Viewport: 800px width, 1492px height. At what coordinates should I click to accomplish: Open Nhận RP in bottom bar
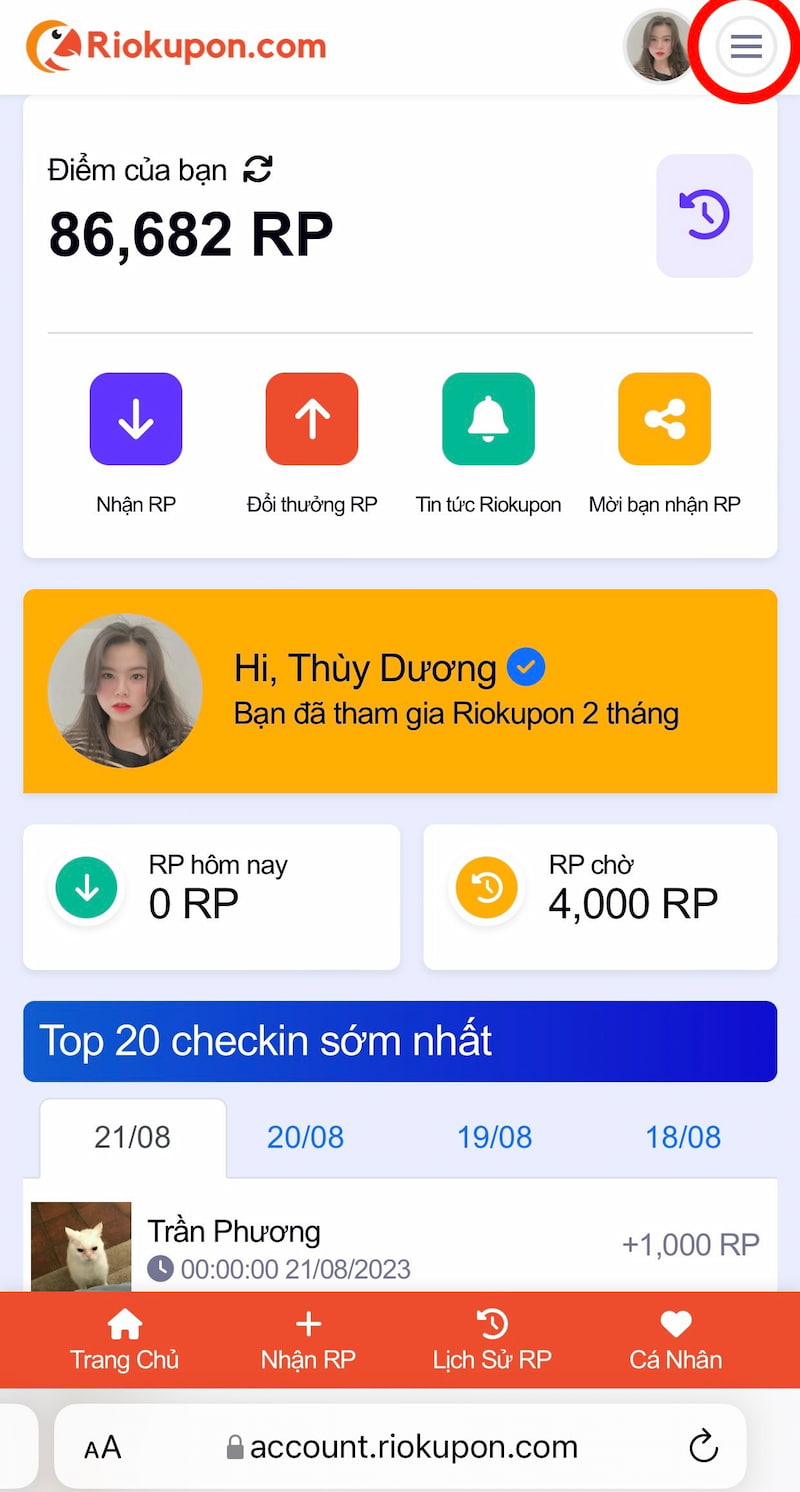[308, 1340]
